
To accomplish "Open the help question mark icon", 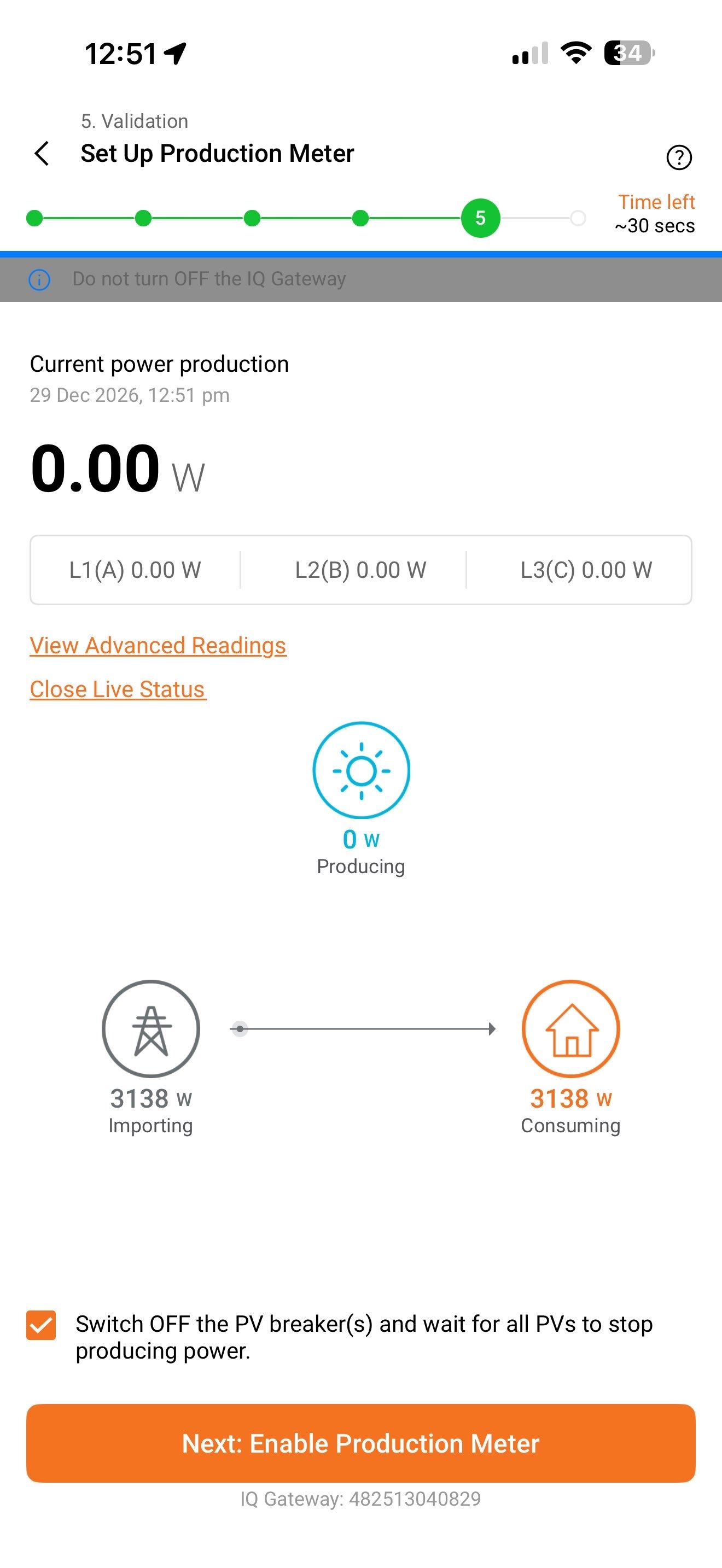I will [x=679, y=157].
